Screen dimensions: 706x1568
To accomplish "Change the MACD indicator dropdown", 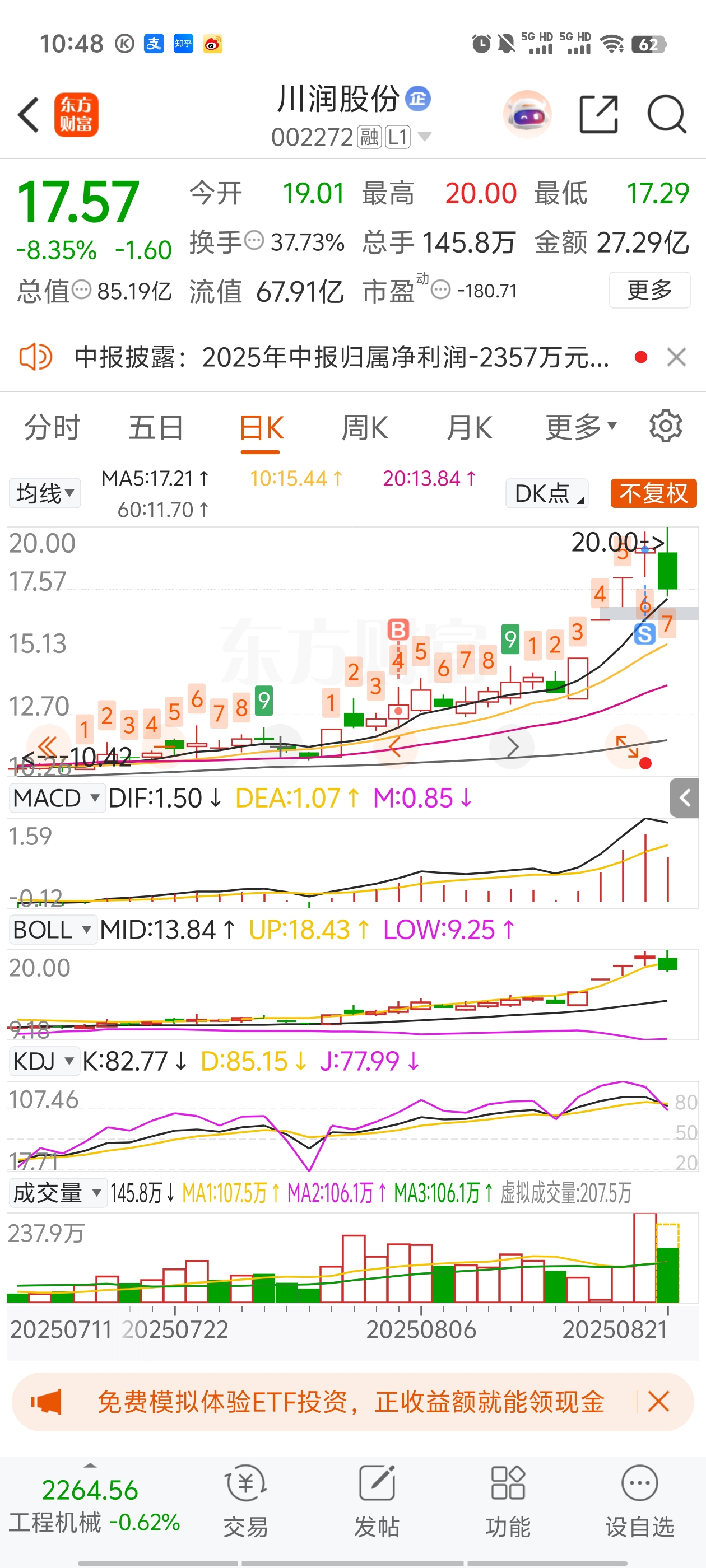I will pos(57,798).
